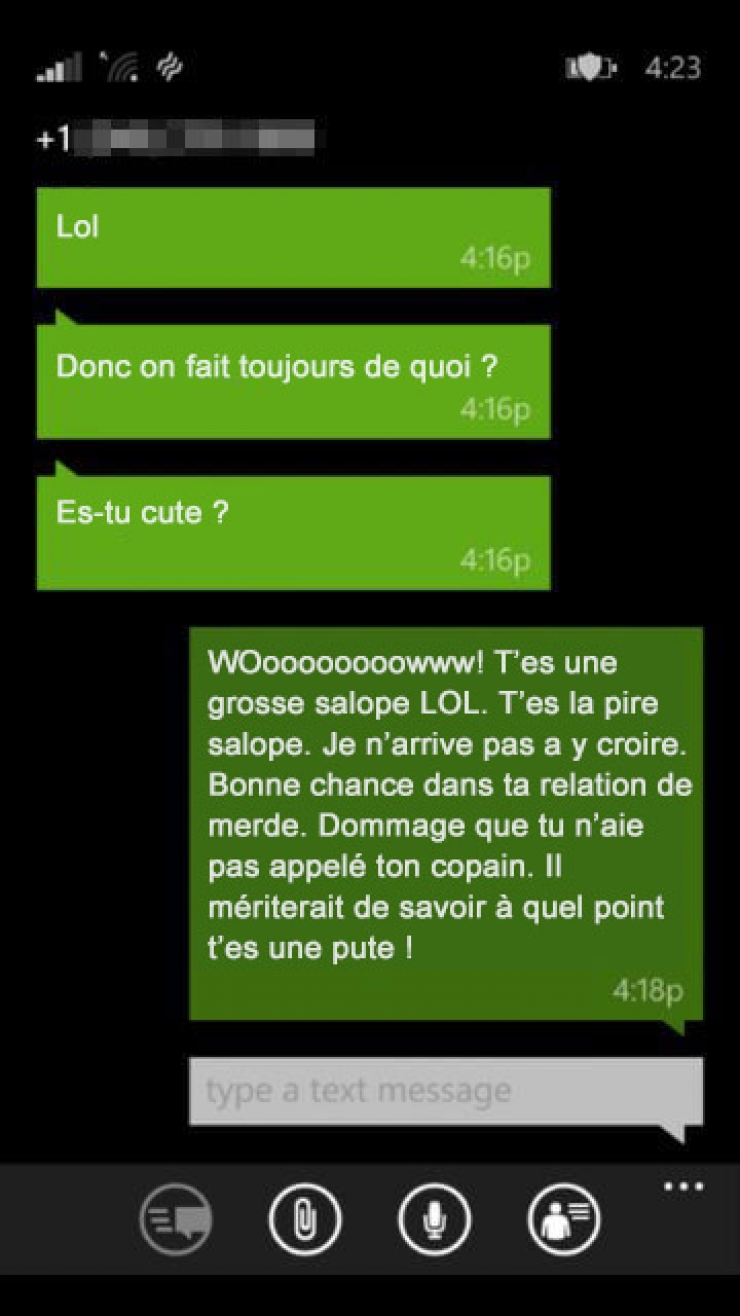The image size is (740, 1316).
Task: Open the contact card icon
Action: pos(564,1218)
